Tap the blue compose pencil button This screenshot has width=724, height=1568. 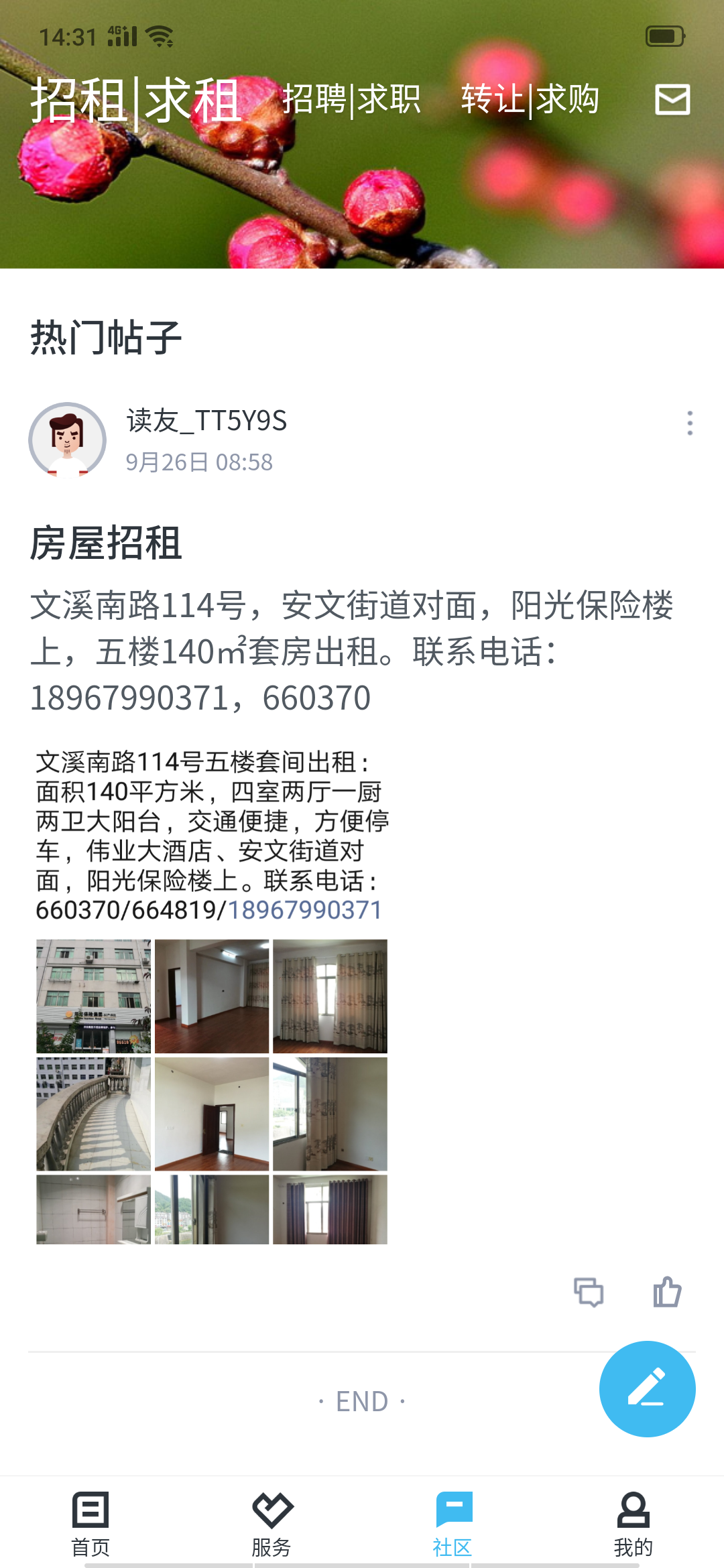click(646, 1389)
